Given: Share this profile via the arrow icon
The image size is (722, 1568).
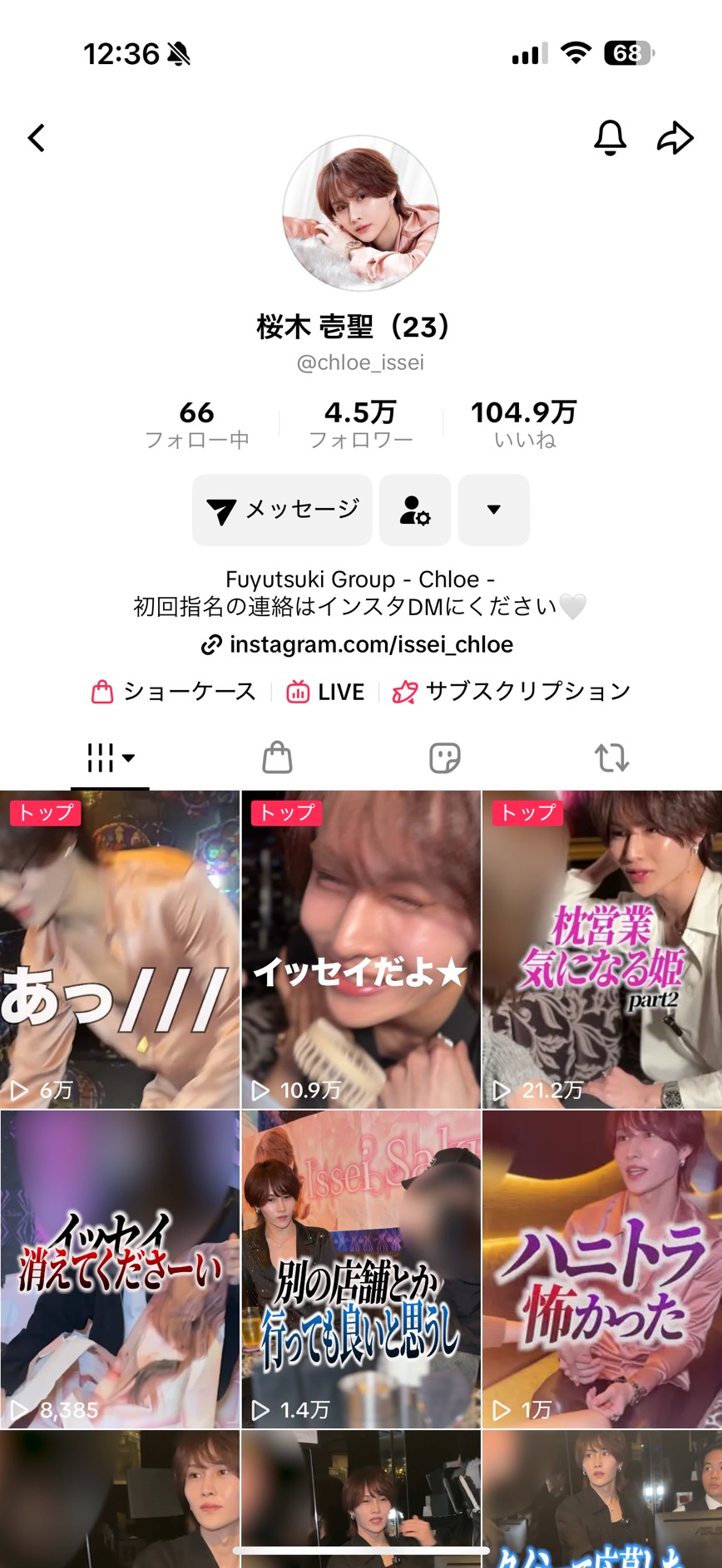Looking at the screenshot, I should tap(675, 138).
